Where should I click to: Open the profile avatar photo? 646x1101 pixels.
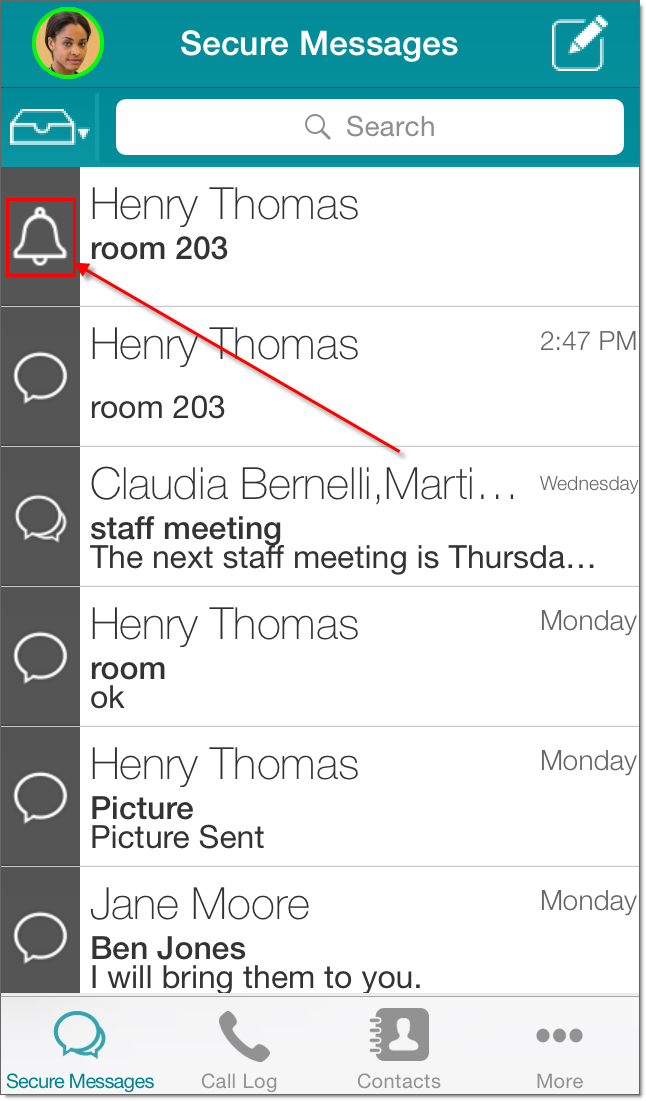(x=68, y=44)
